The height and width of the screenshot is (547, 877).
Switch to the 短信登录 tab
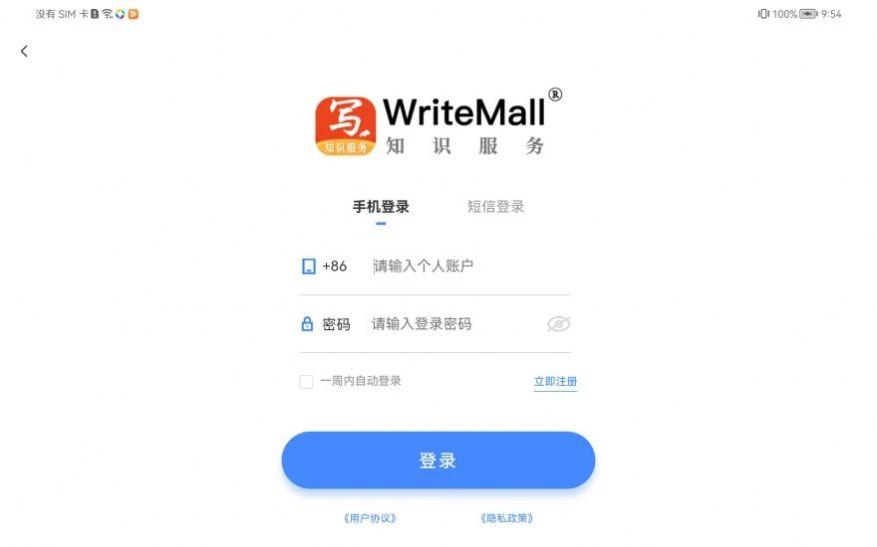tap(495, 207)
